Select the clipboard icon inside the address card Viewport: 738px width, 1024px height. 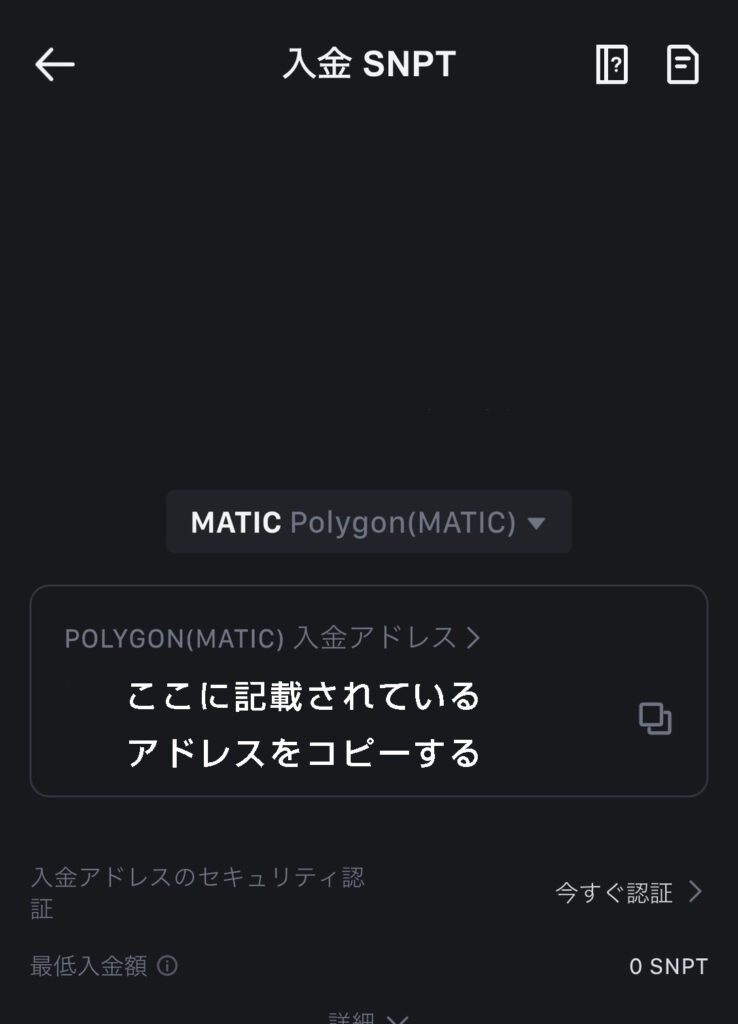click(x=655, y=718)
